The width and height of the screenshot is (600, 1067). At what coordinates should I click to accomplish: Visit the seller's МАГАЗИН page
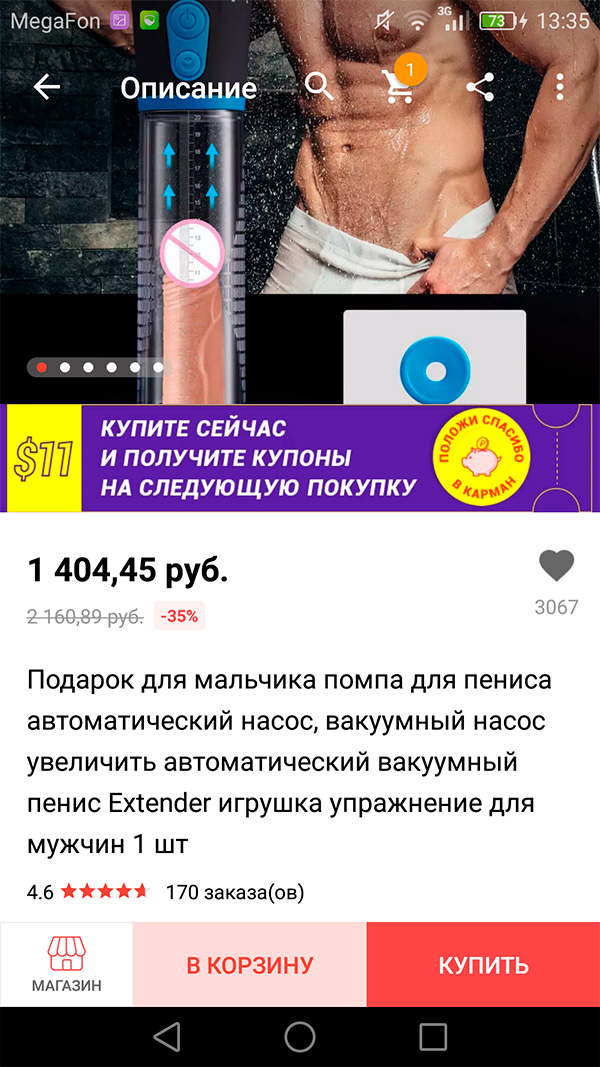click(66, 964)
